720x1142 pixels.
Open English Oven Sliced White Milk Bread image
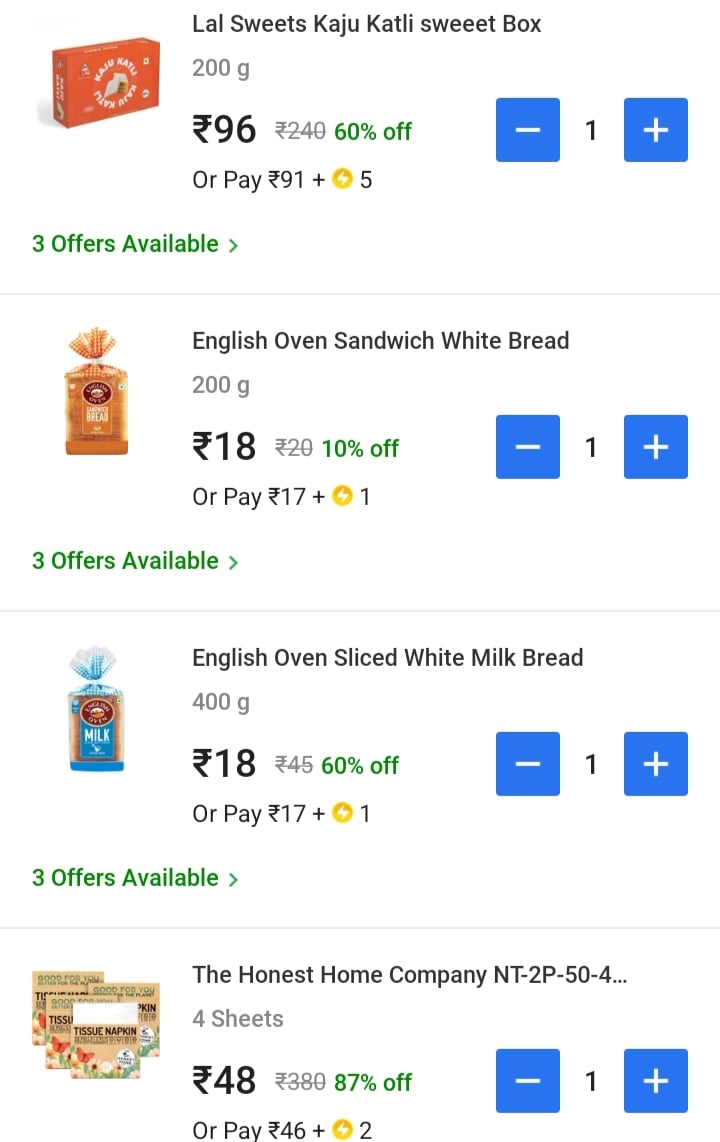click(96, 710)
